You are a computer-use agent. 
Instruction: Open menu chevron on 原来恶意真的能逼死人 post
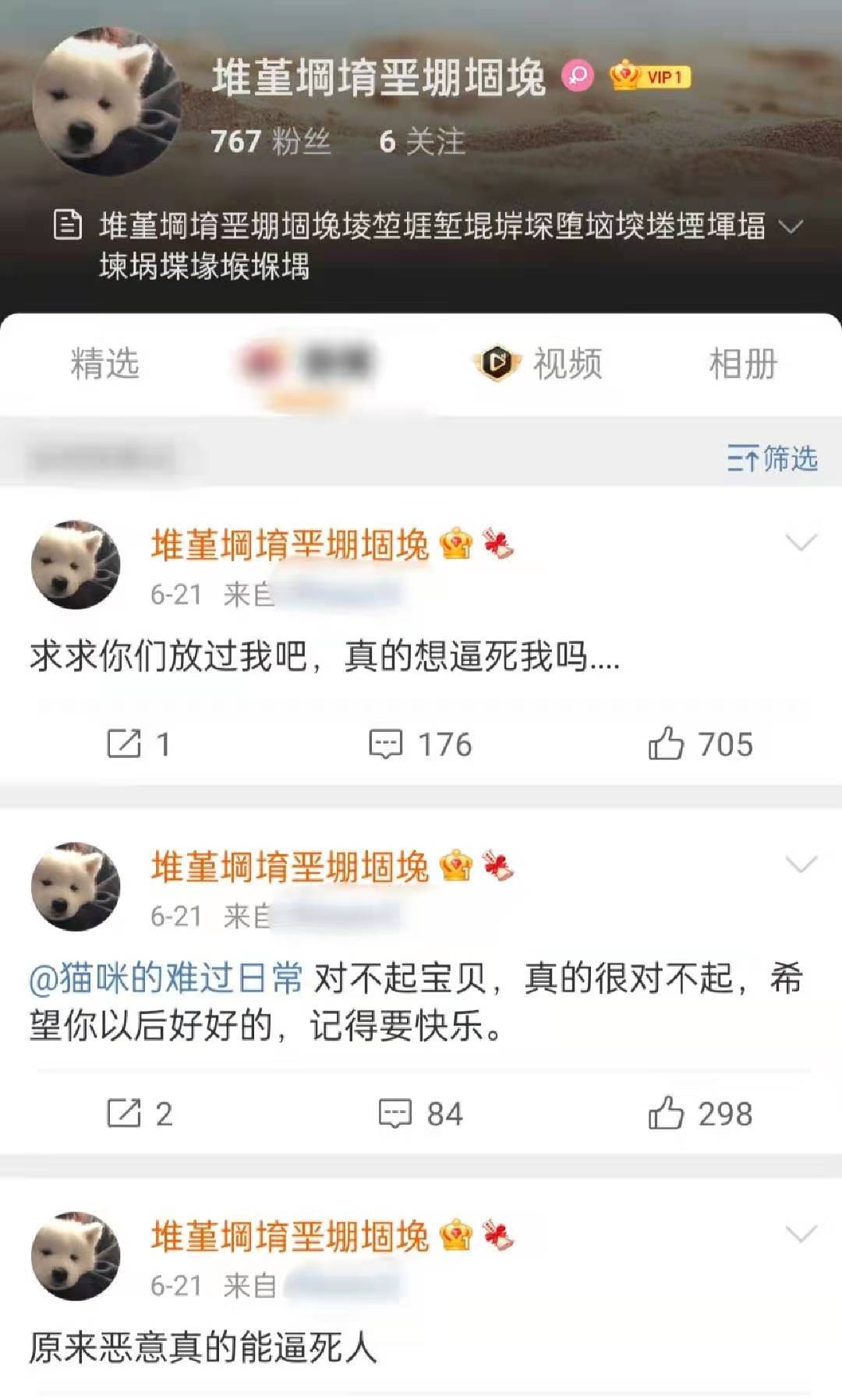pos(801,1234)
